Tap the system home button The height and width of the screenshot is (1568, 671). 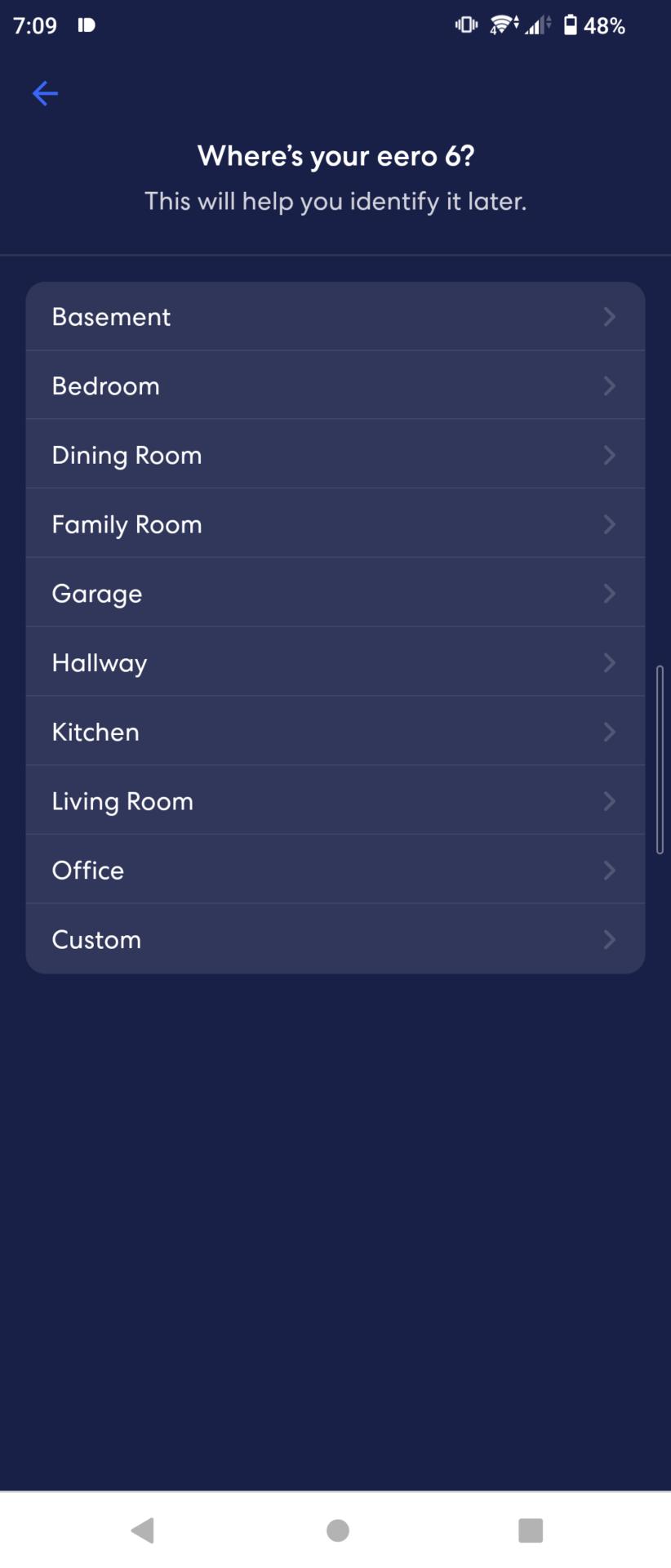coord(337,1530)
